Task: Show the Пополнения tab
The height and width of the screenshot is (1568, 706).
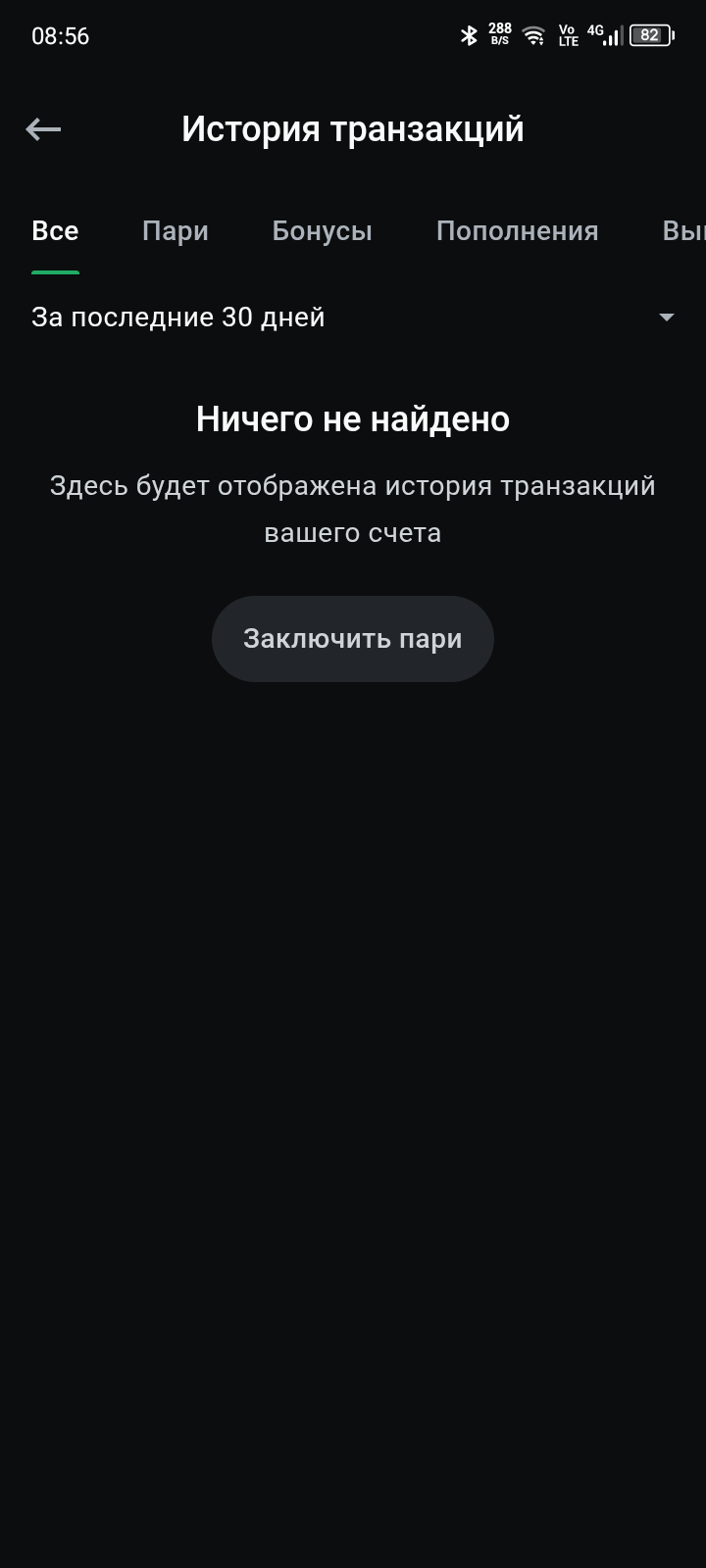Action: coord(517,231)
